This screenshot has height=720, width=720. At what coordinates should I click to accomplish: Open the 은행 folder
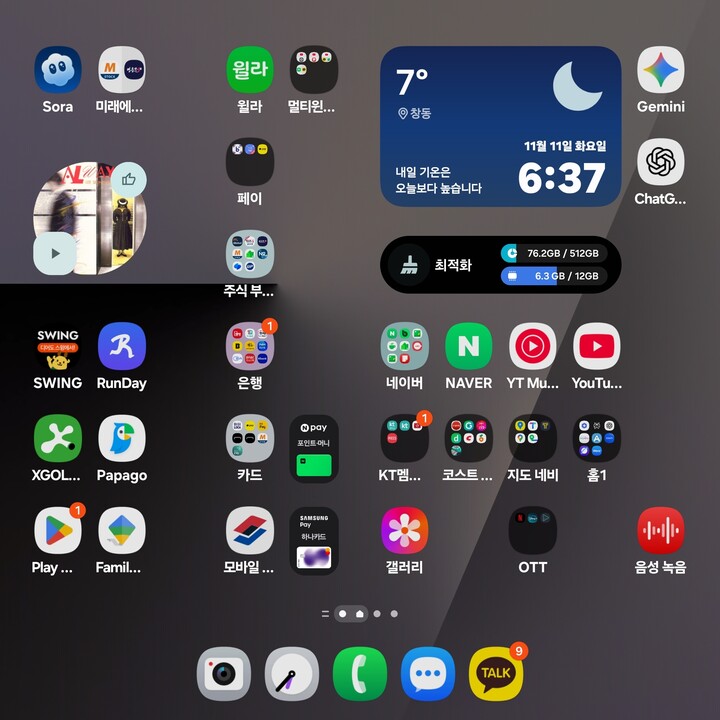tap(250, 346)
